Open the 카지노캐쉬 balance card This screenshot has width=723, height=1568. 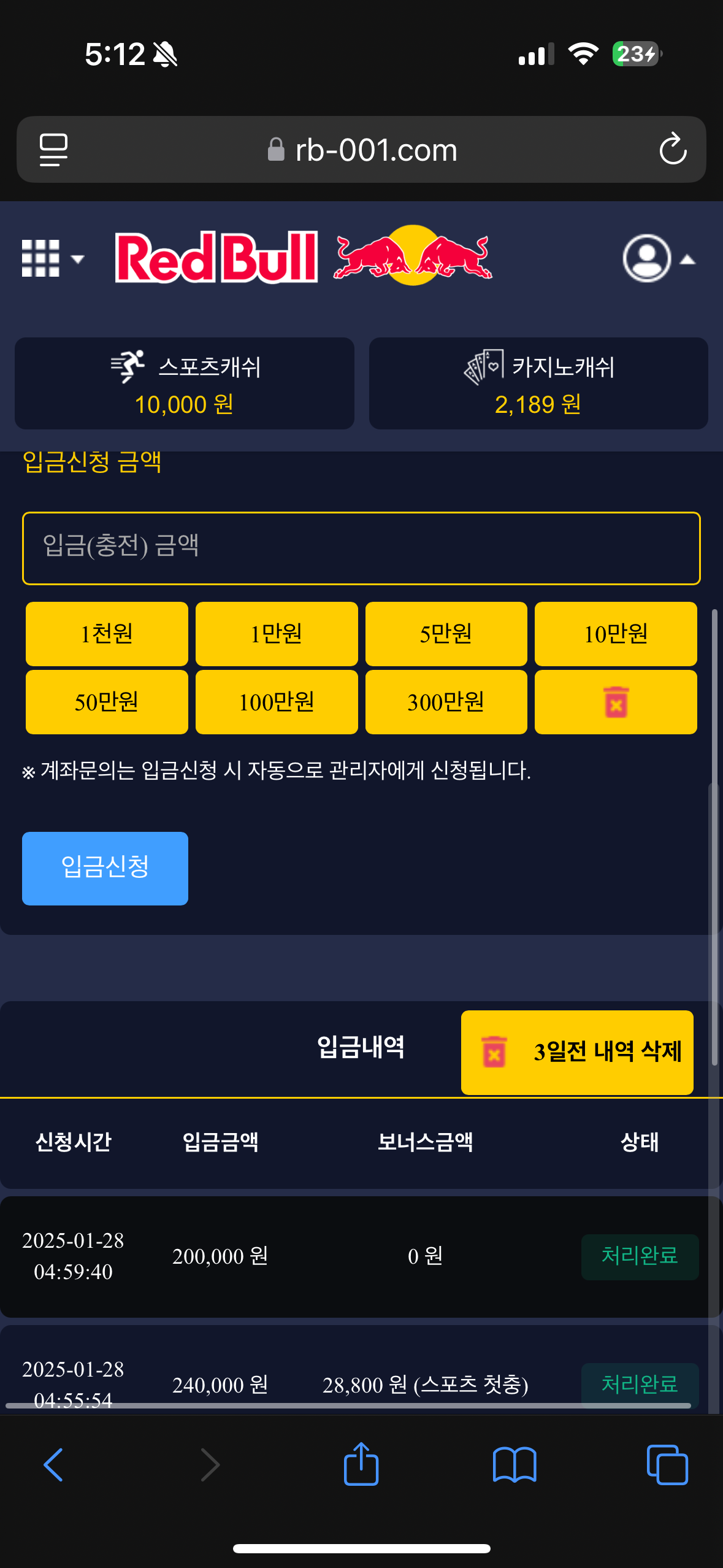coord(538,383)
